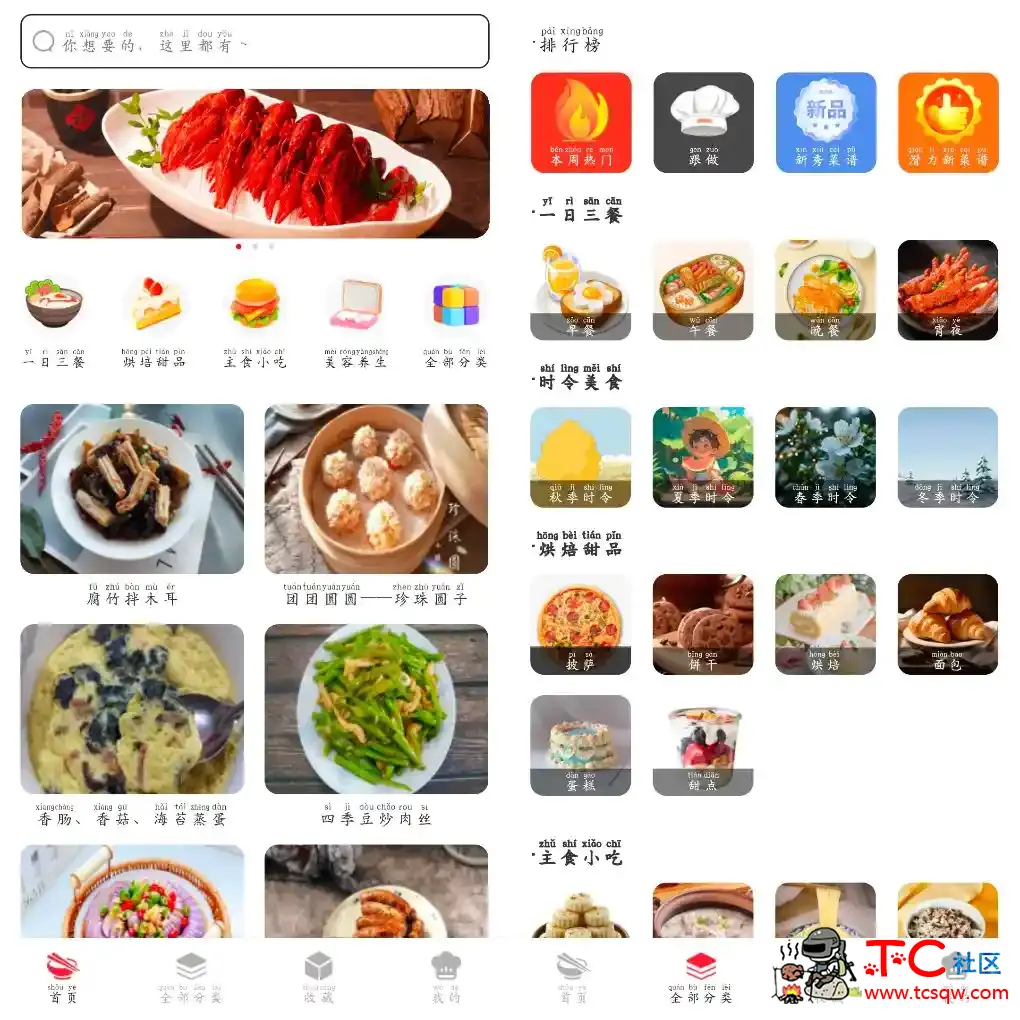
Task: Open the crayfish banner at the top
Action: click(x=255, y=163)
